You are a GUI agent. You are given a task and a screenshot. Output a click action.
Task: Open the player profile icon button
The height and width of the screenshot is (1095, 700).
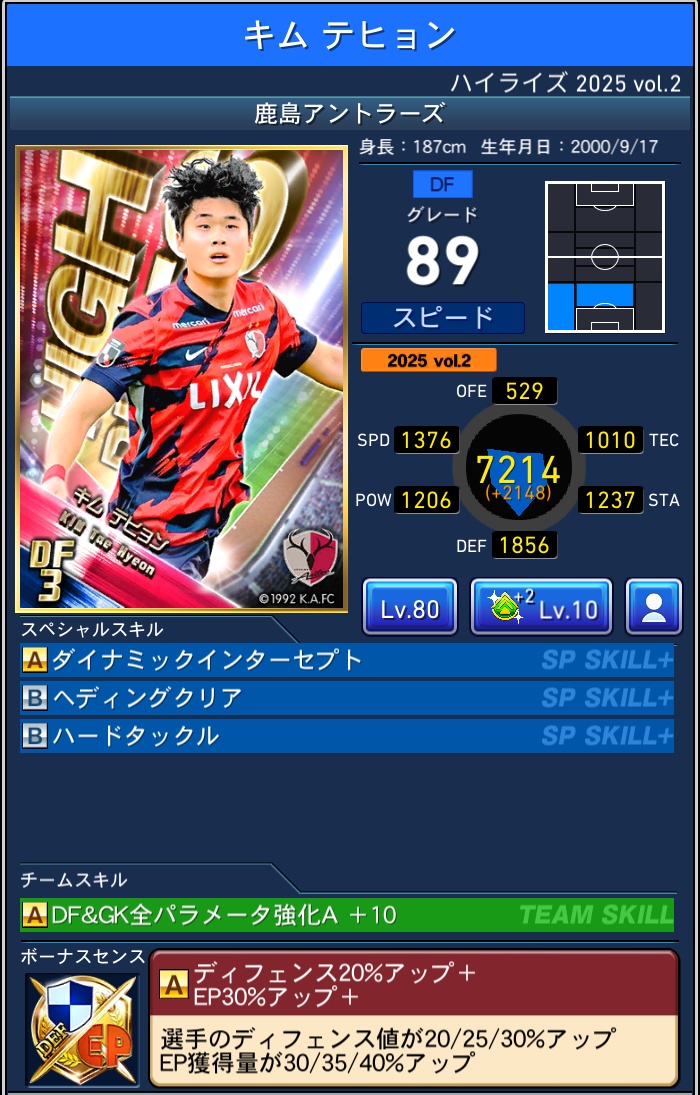click(653, 607)
